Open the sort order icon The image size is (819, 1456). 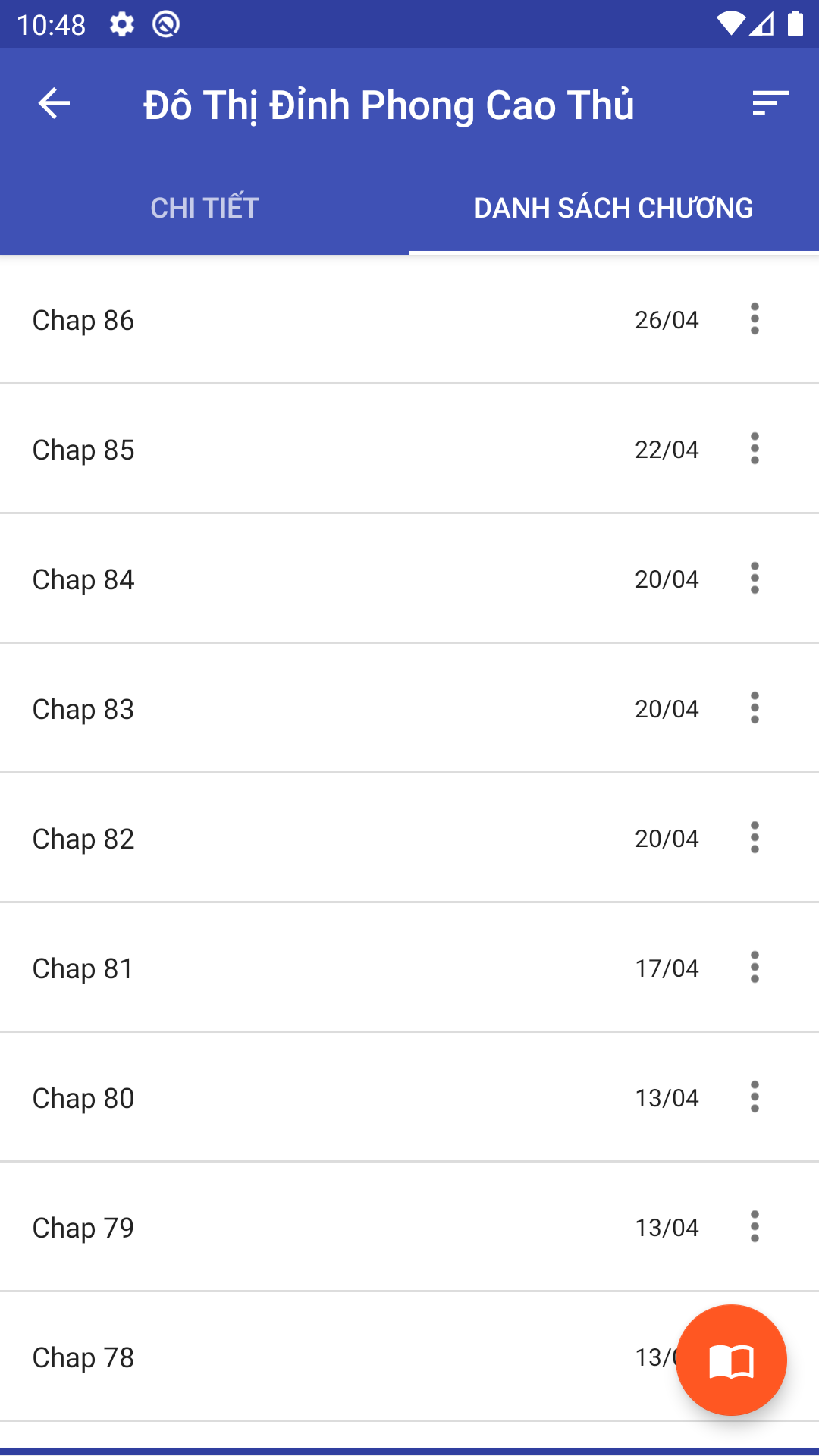click(x=770, y=104)
